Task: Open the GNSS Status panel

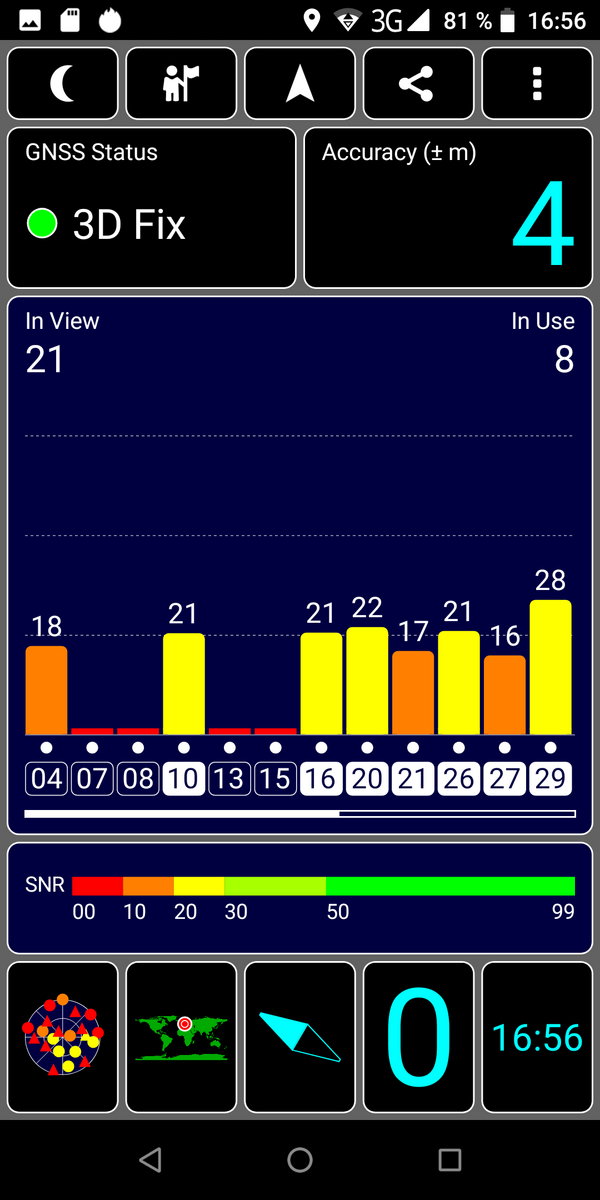Action: pyautogui.click(x=152, y=208)
